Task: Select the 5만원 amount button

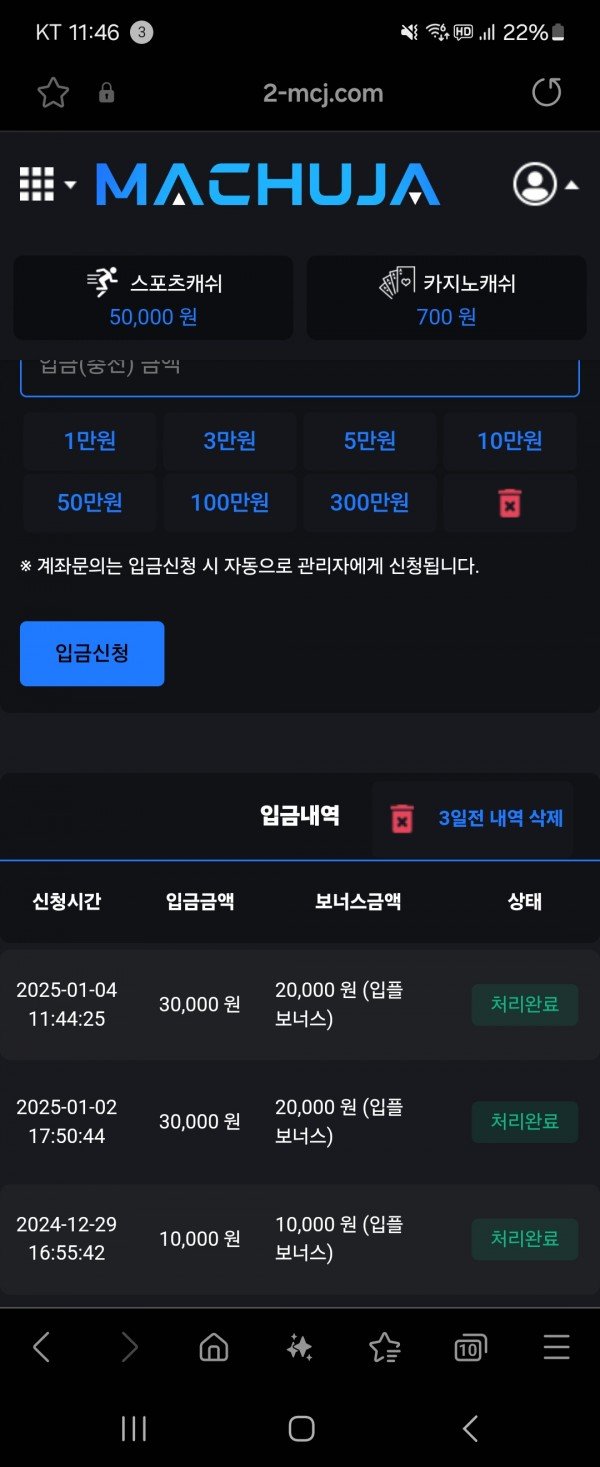Action: click(x=370, y=441)
